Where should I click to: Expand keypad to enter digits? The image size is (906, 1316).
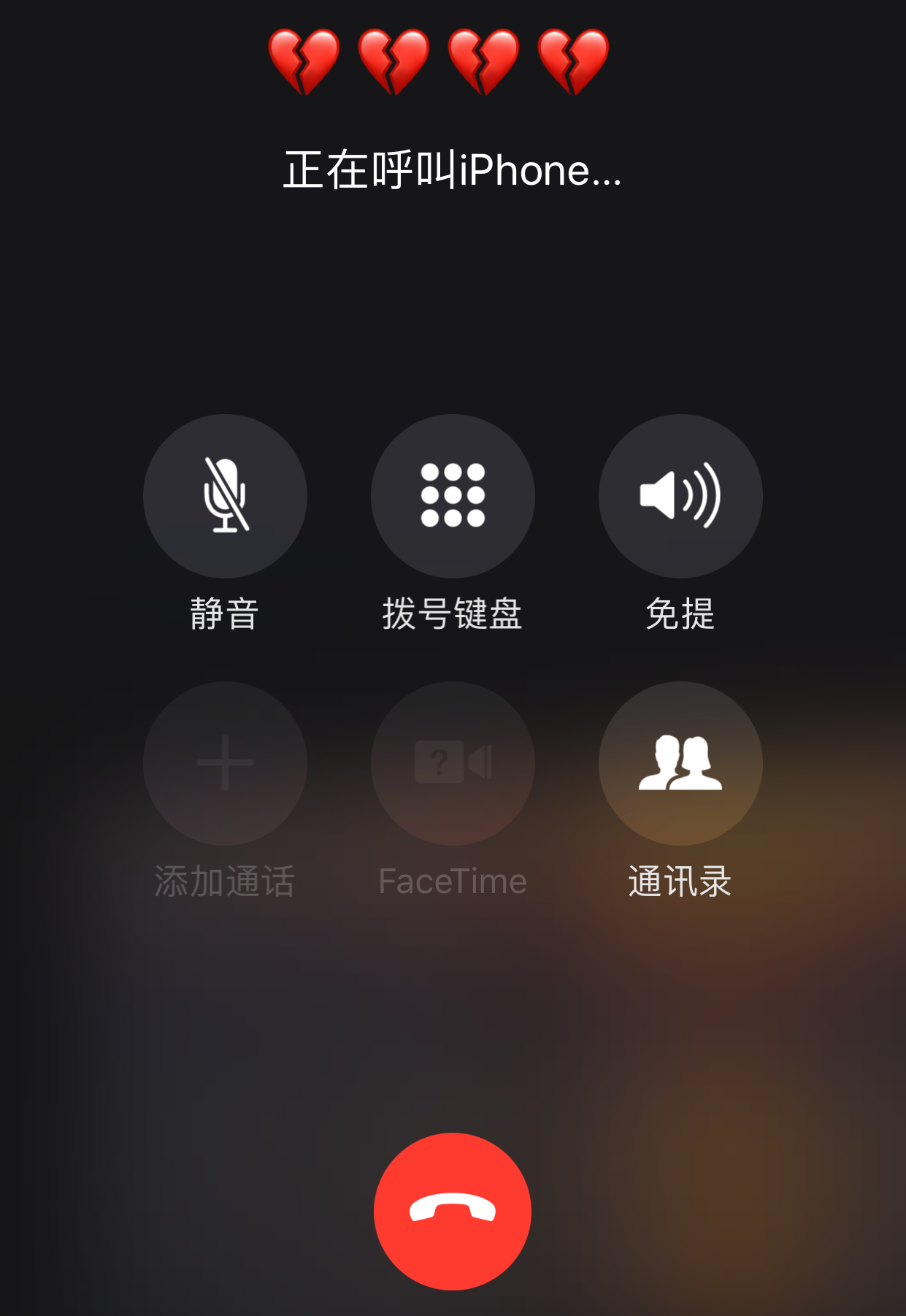(453, 495)
